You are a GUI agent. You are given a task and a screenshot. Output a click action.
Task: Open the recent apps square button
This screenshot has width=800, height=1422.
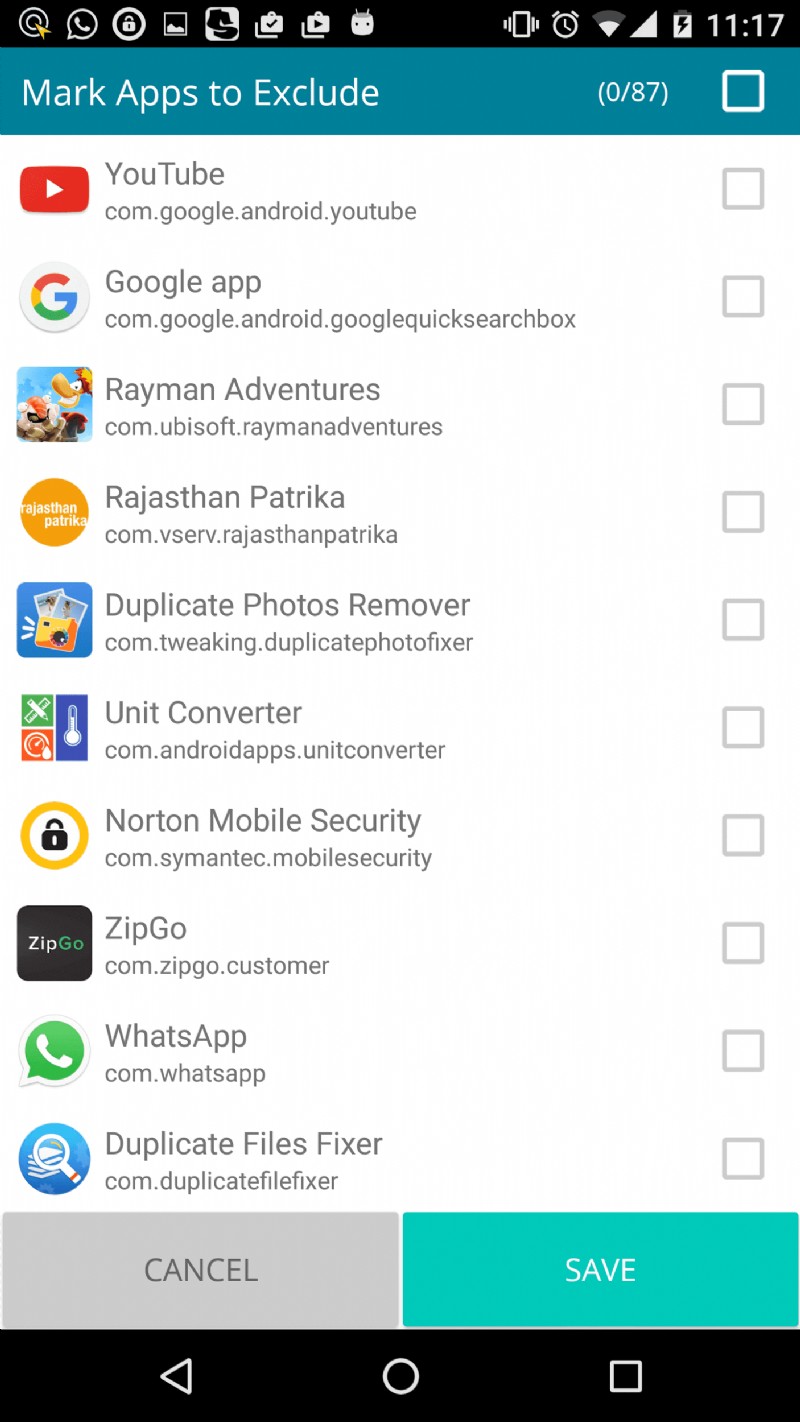(625, 1375)
